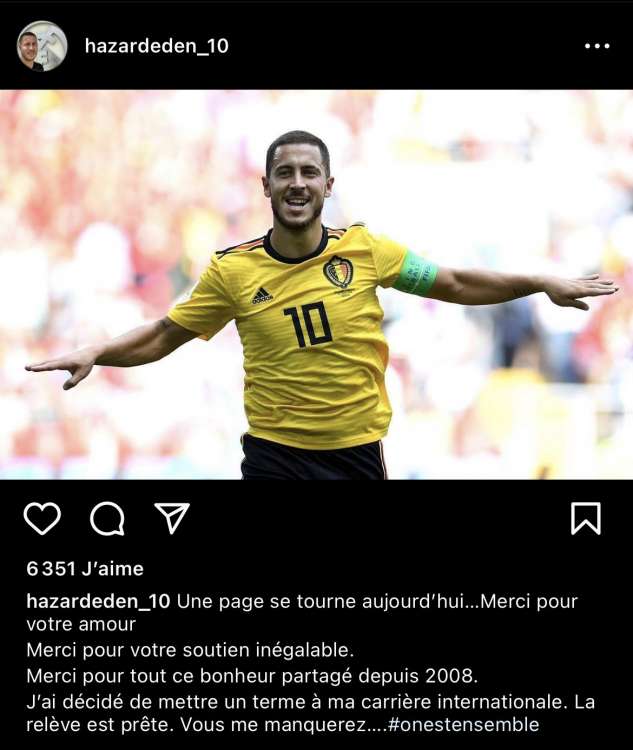Tap the hazardeden_10 username in the header
Screen dimensions: 633x750
point(157,46)
